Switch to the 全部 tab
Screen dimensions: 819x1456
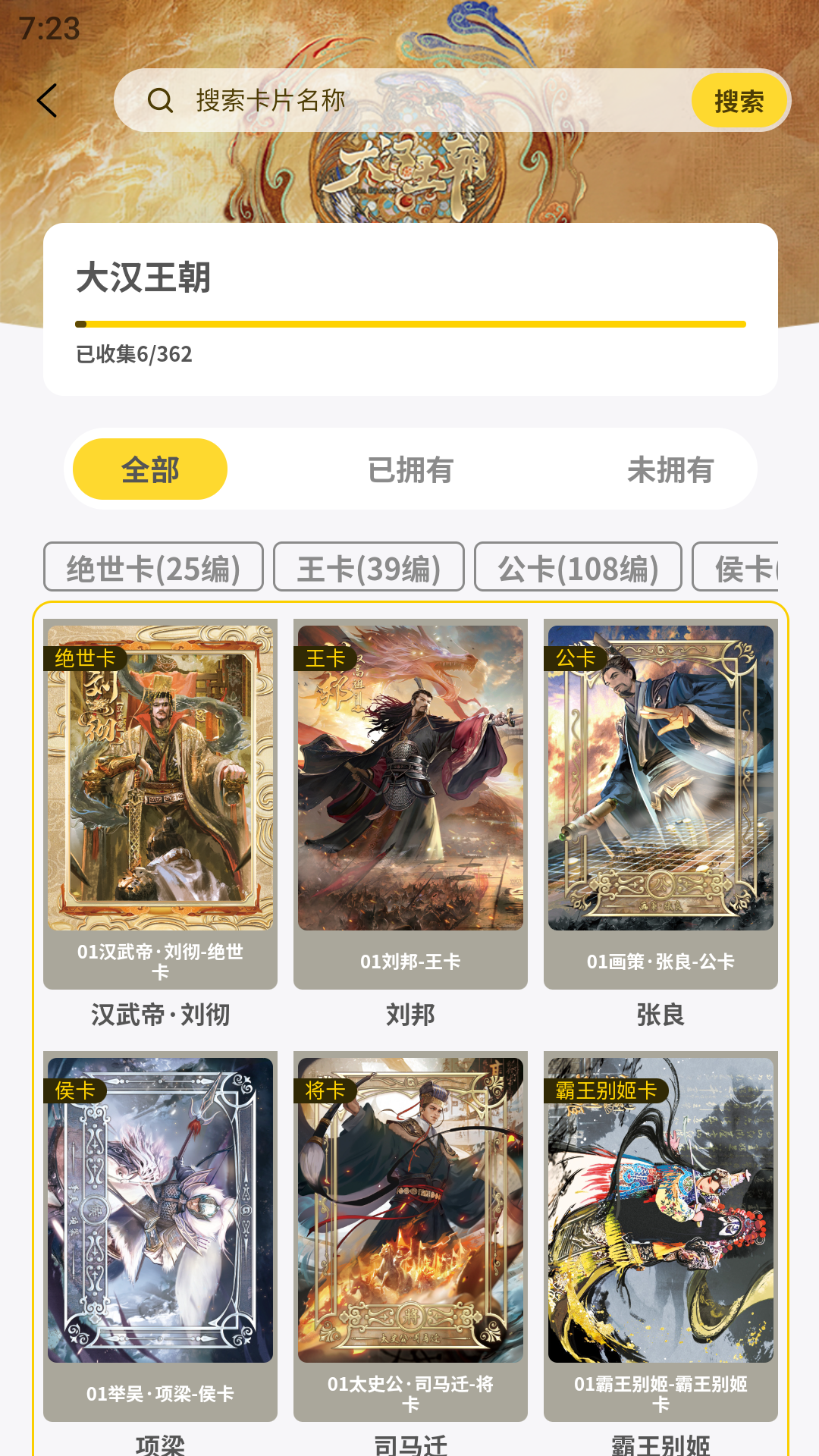click(150, 469)
